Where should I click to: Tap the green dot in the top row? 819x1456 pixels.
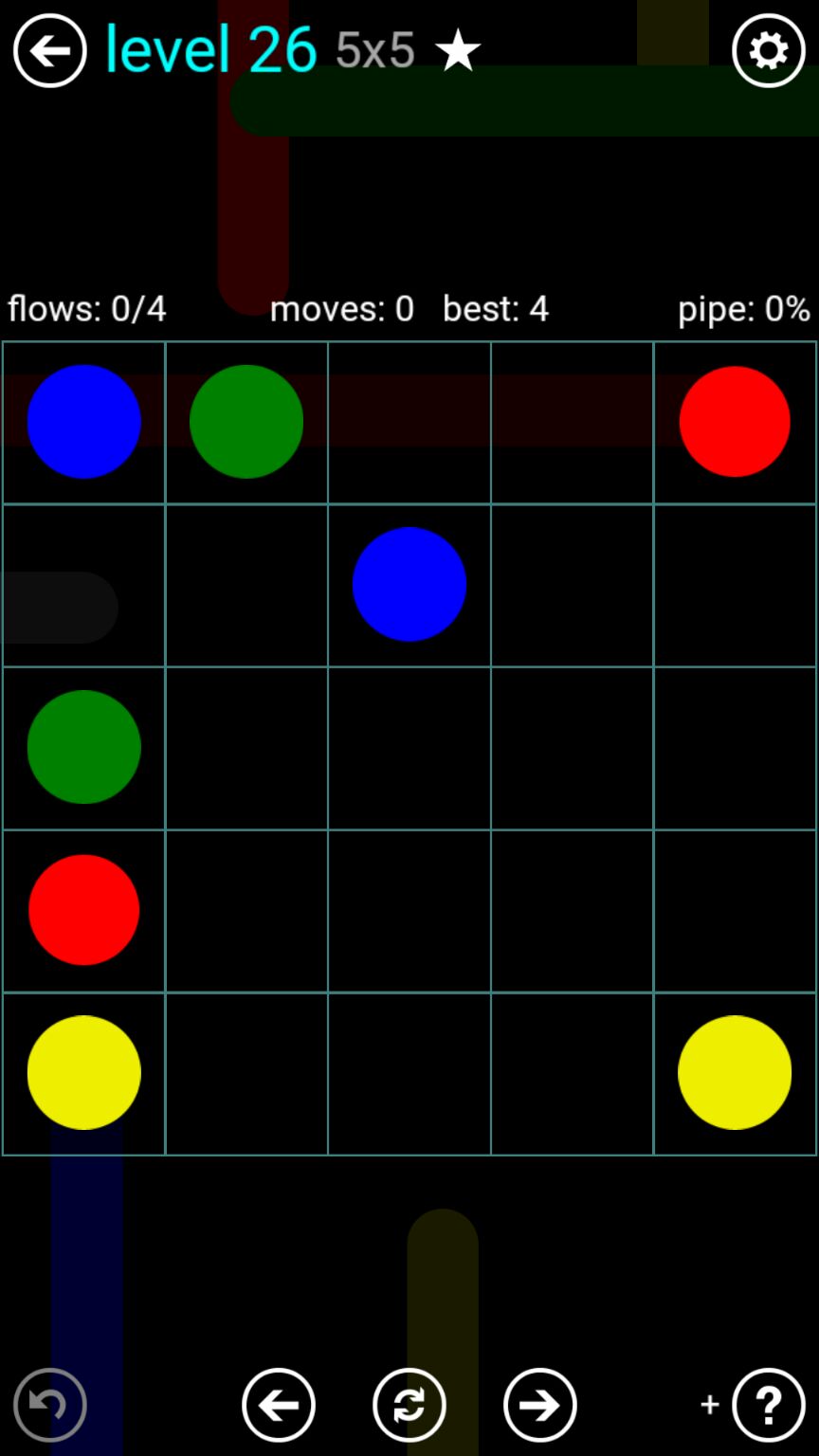[x=246, y=421]
